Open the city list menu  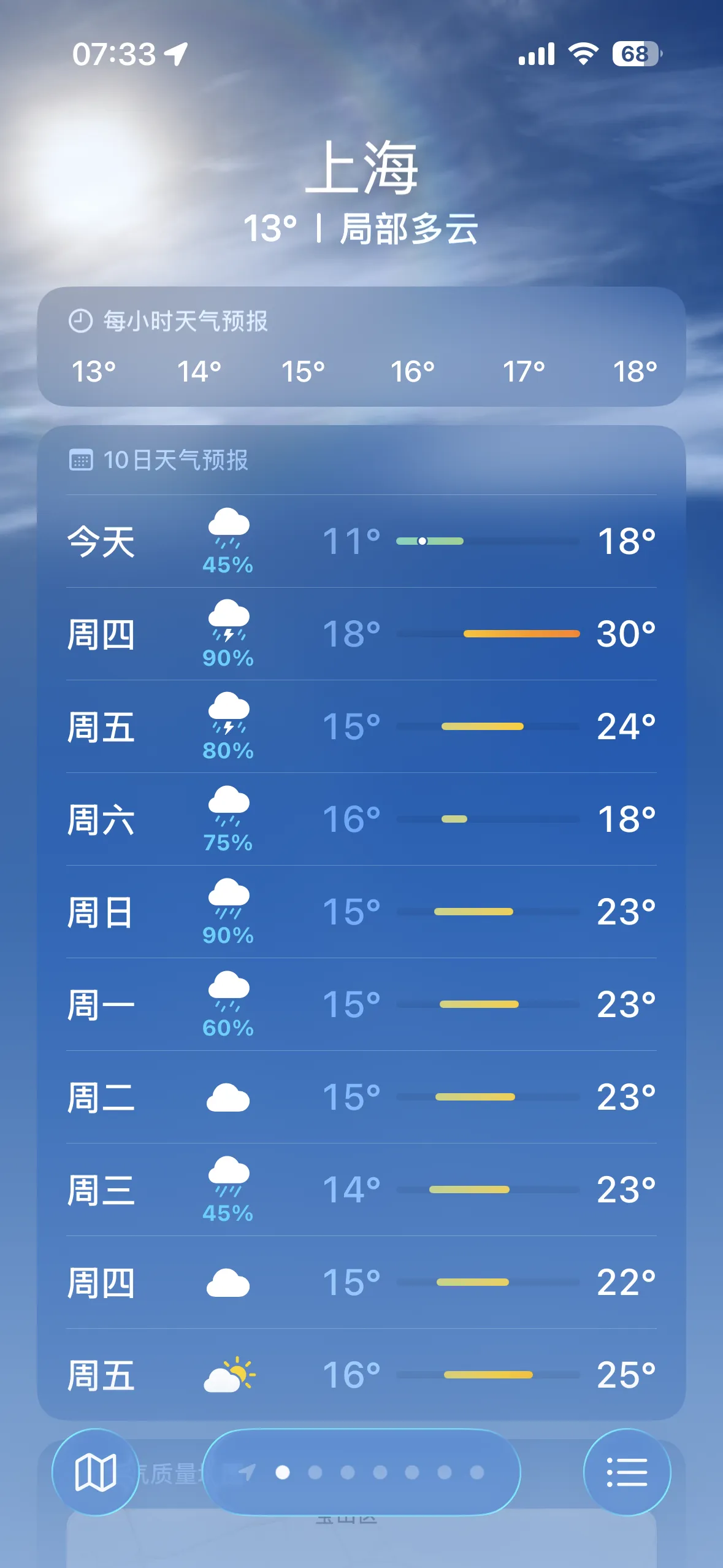[627, 1472]
